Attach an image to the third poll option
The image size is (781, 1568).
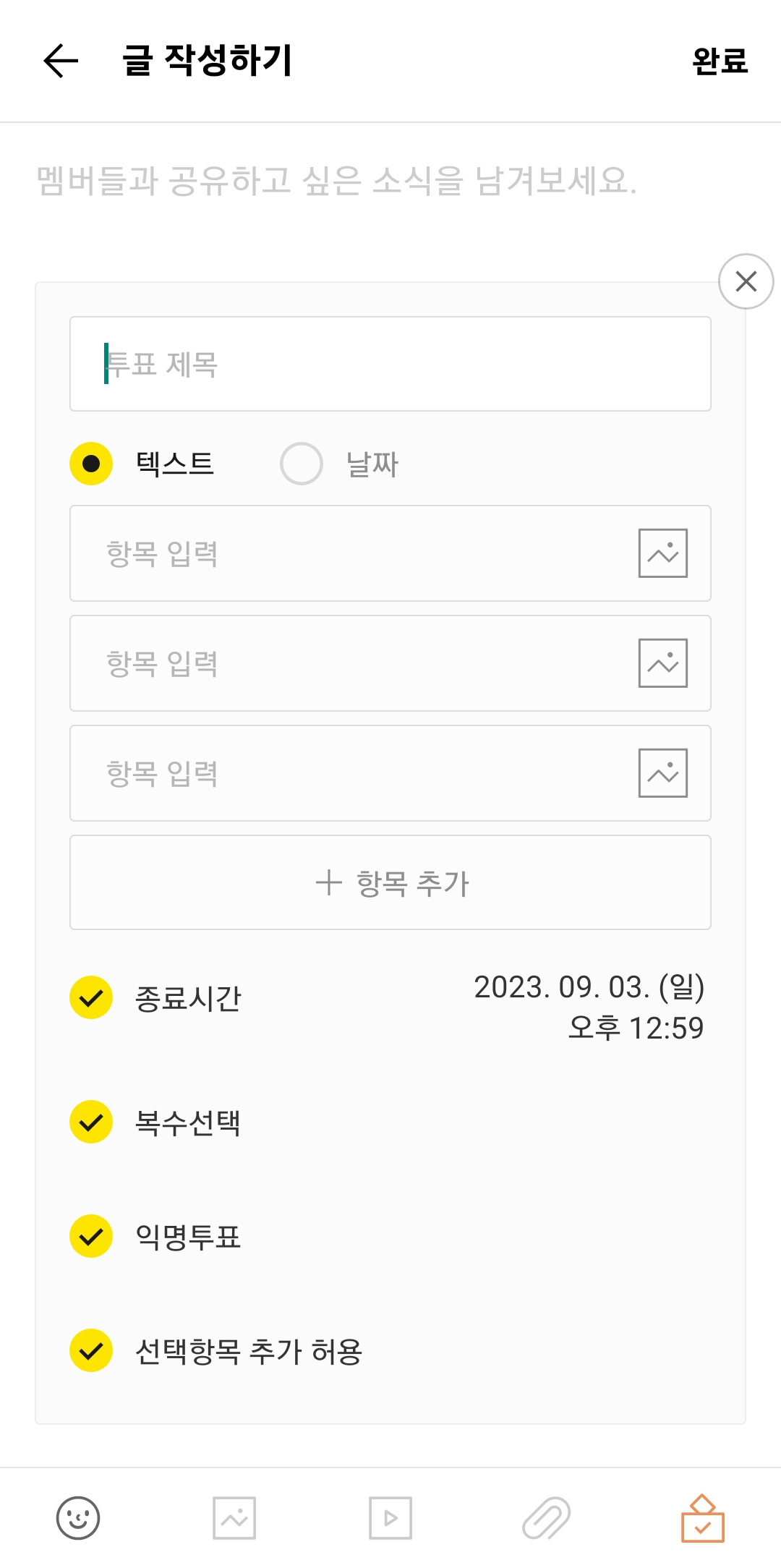tap(662, 773)
